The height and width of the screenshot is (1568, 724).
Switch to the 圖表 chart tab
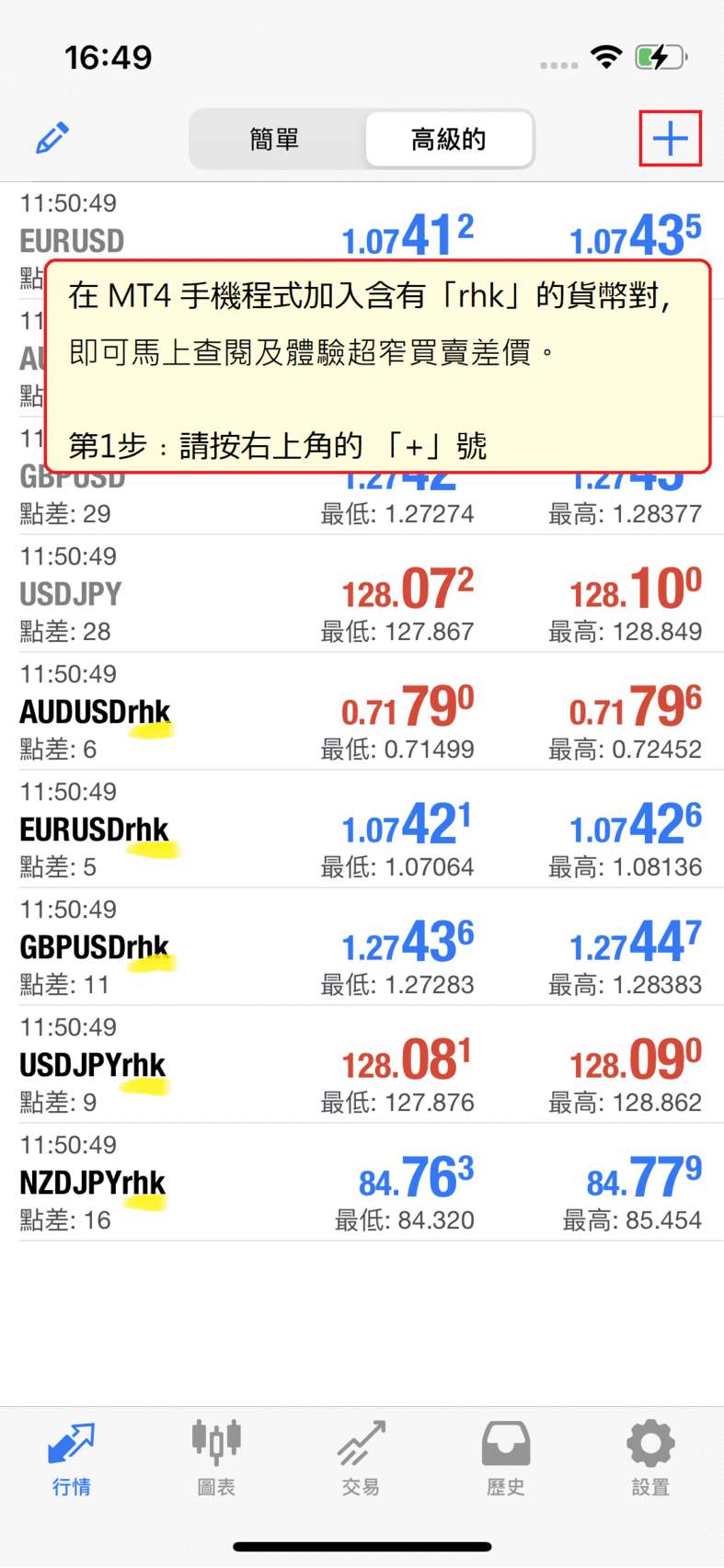click(216, 1458)
